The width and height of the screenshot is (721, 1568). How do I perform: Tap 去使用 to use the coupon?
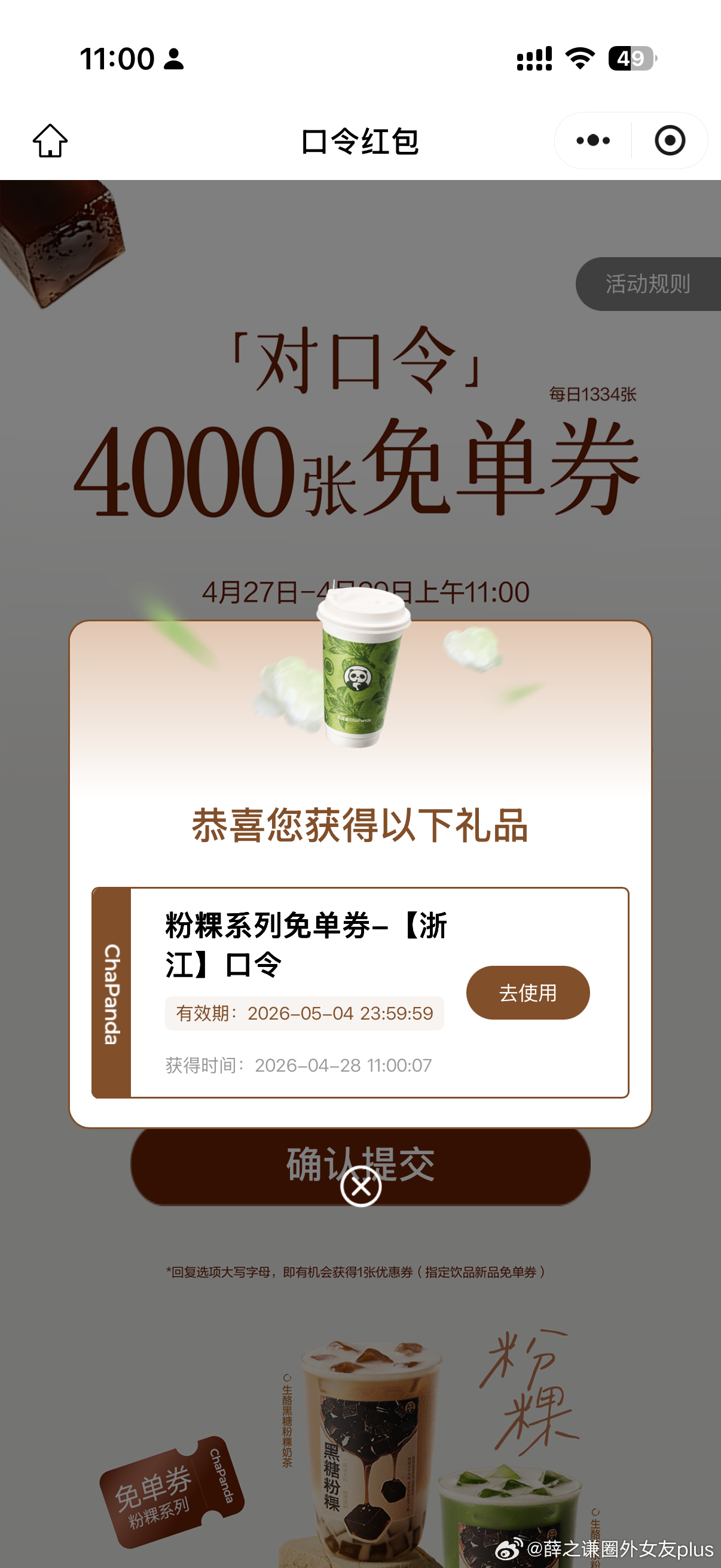coord(527,993)
